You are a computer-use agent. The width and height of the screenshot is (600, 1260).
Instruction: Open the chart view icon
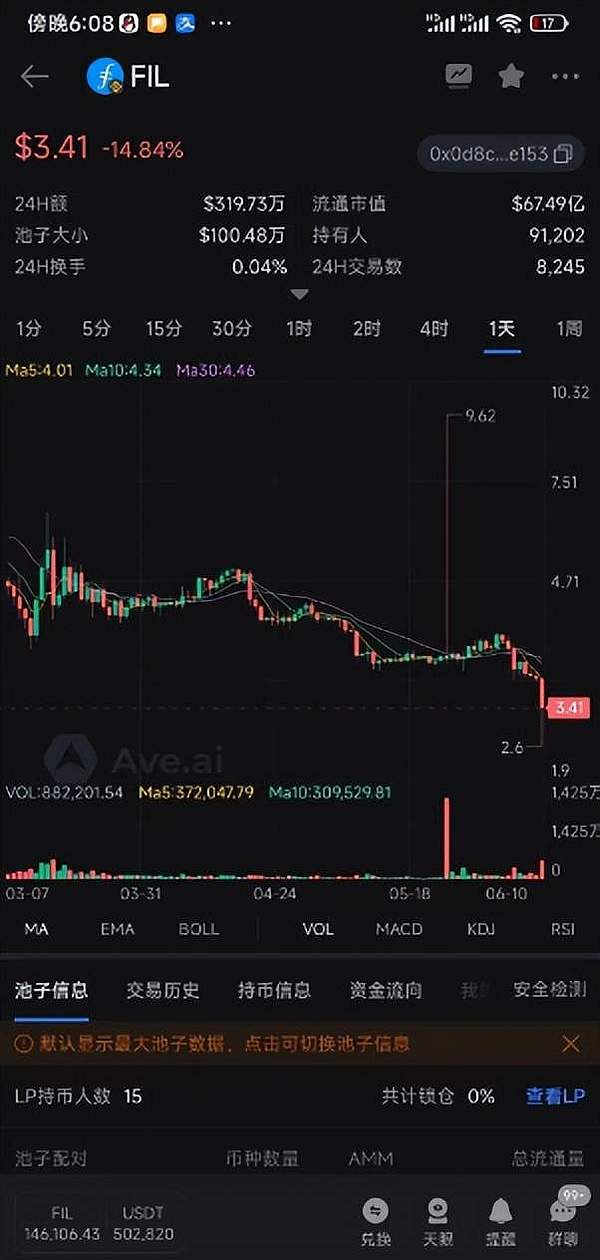[x=459, y=76]
